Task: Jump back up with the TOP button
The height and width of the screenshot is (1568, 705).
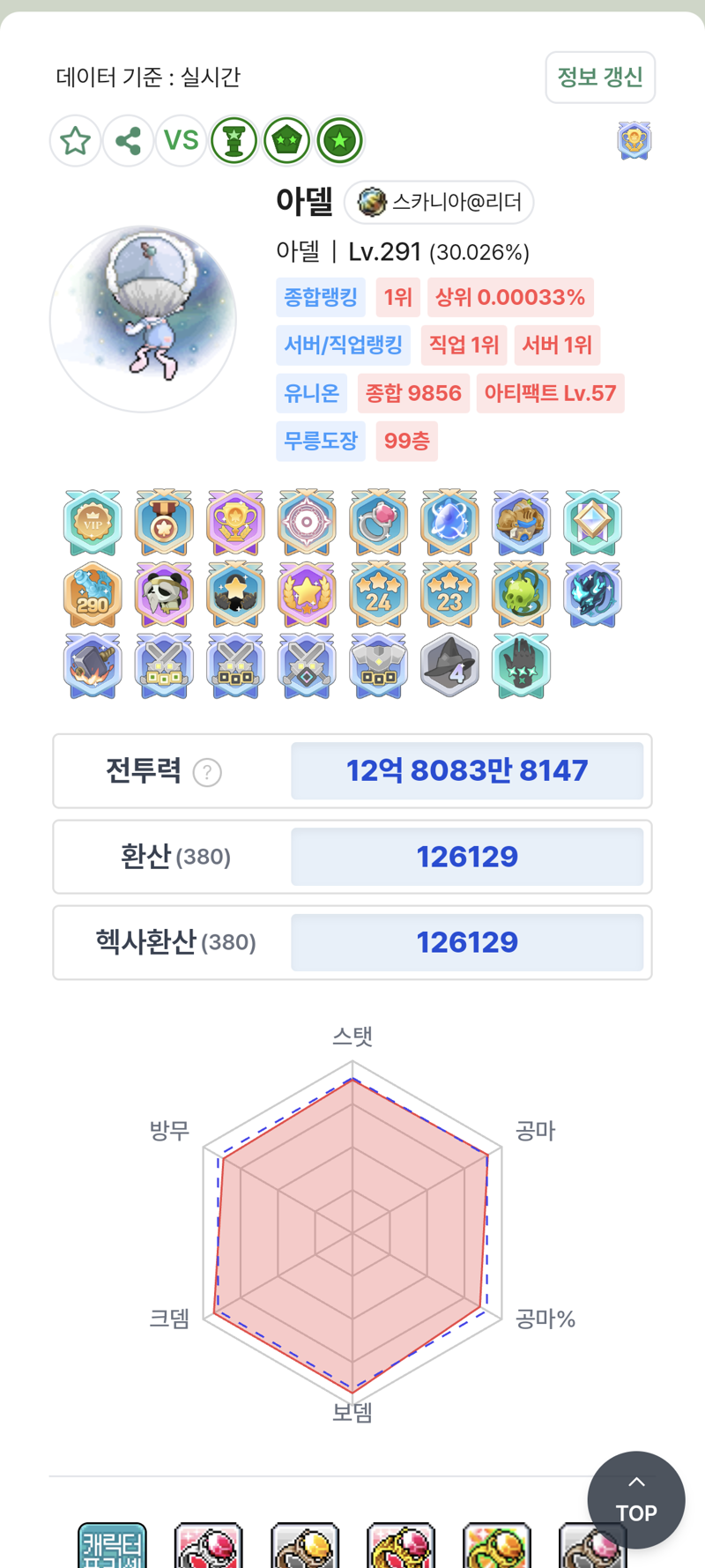Action: pyautogui.click(x=635, y=1499)
